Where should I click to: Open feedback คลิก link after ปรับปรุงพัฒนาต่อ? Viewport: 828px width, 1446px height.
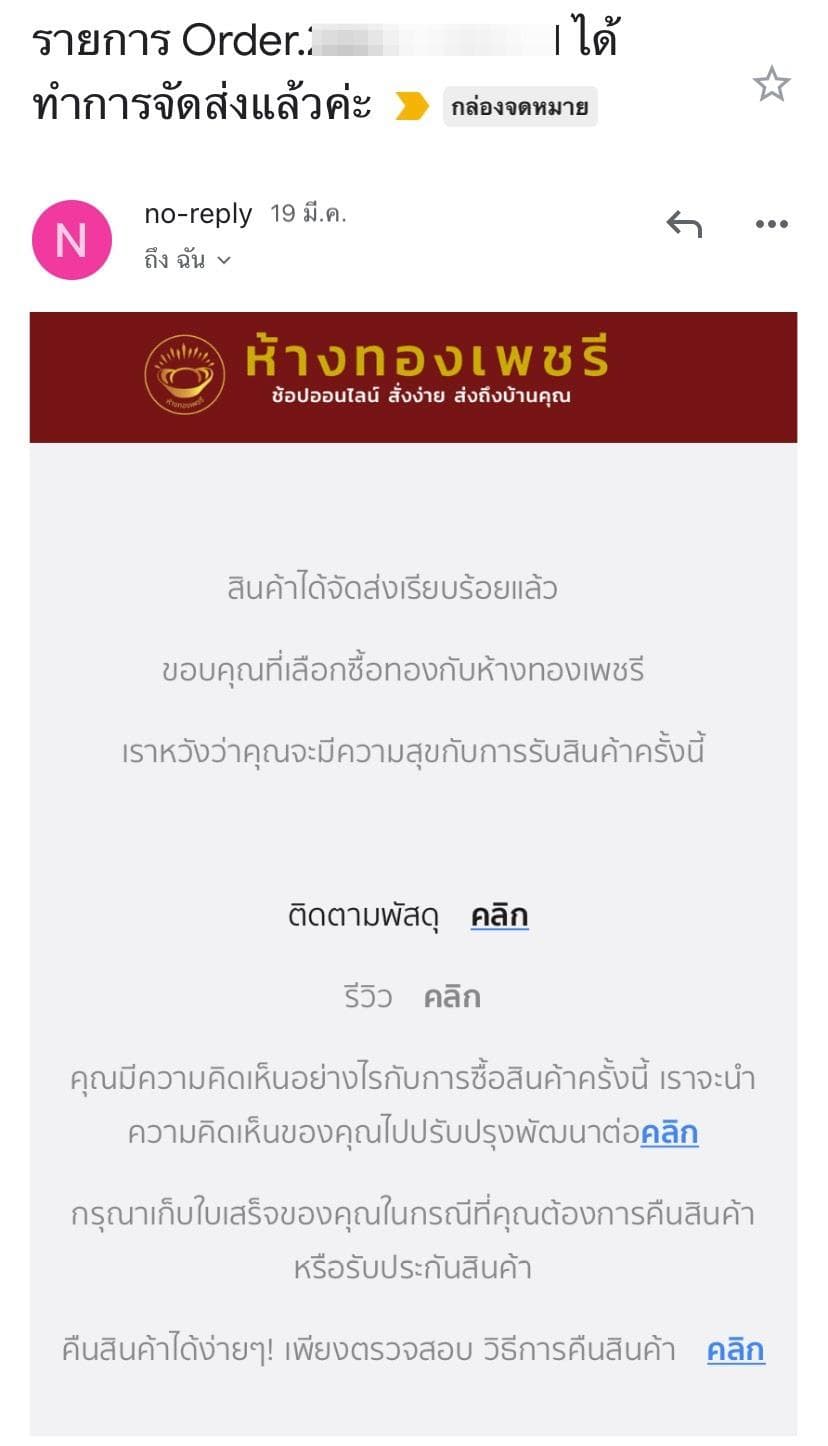669,1132
